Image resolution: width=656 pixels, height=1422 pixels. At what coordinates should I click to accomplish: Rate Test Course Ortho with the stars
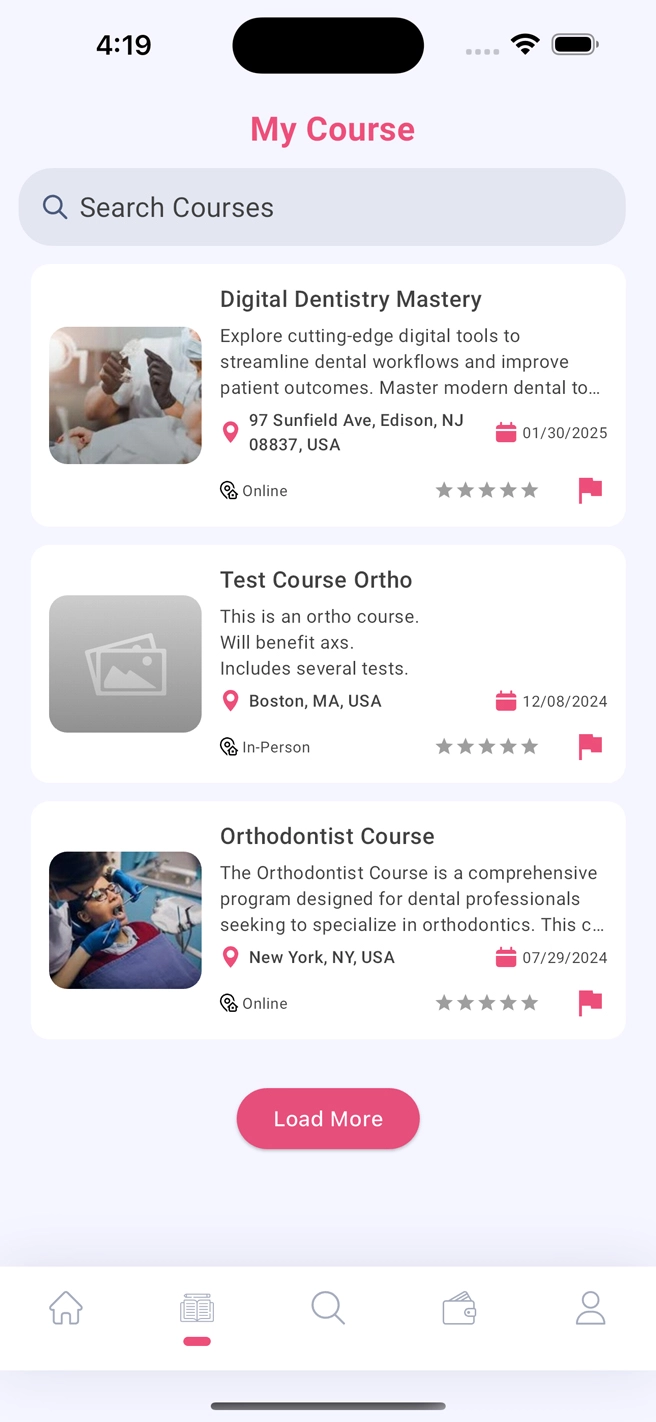pos(487,746)
